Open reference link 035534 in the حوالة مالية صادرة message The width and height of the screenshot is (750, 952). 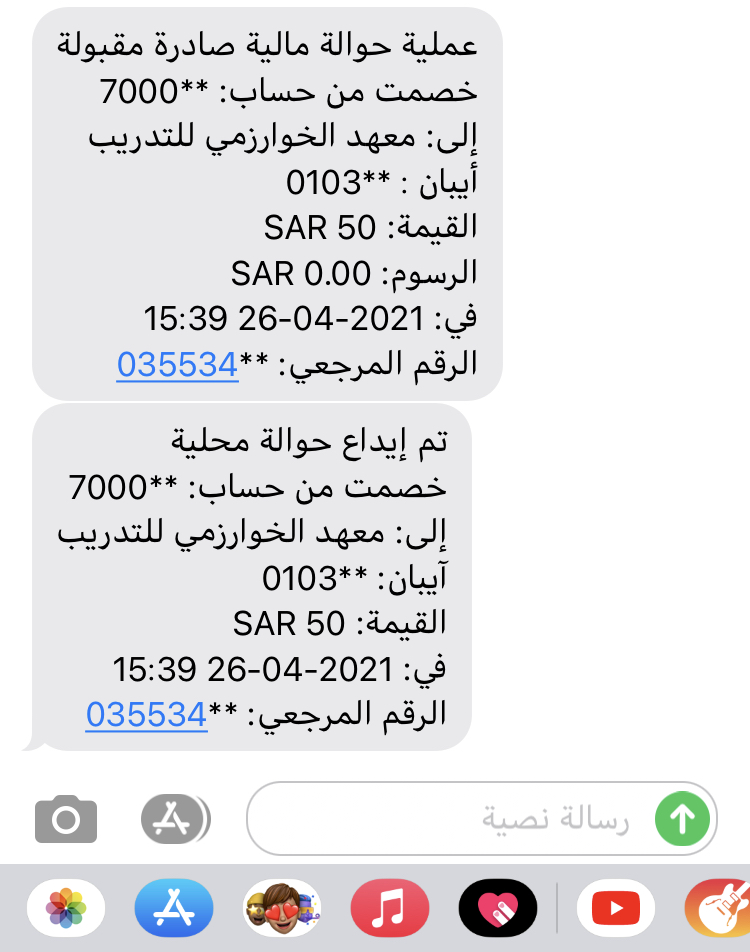click(177, 365)
